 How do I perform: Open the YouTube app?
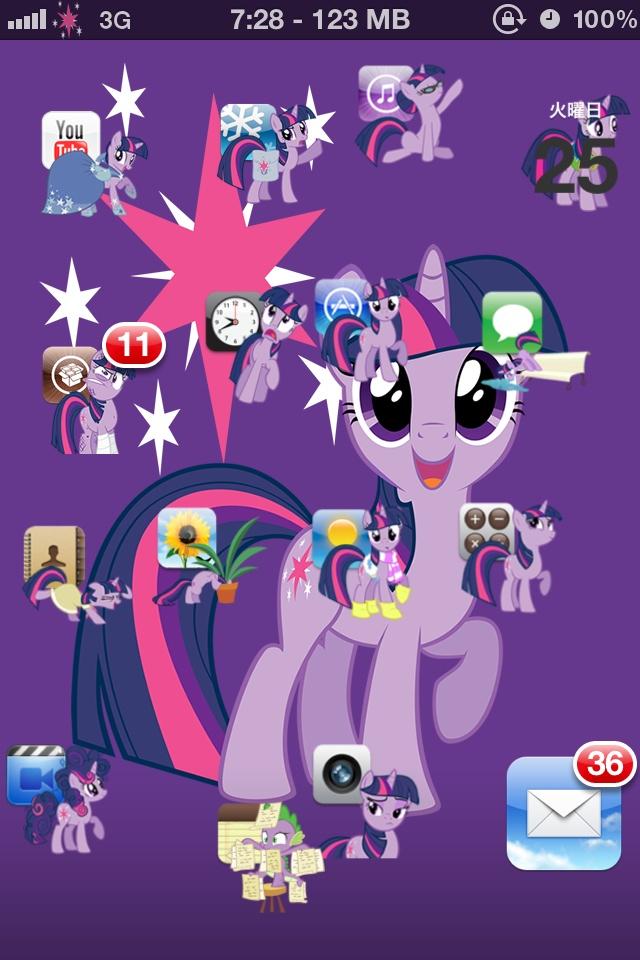click(x=70, y=141)
